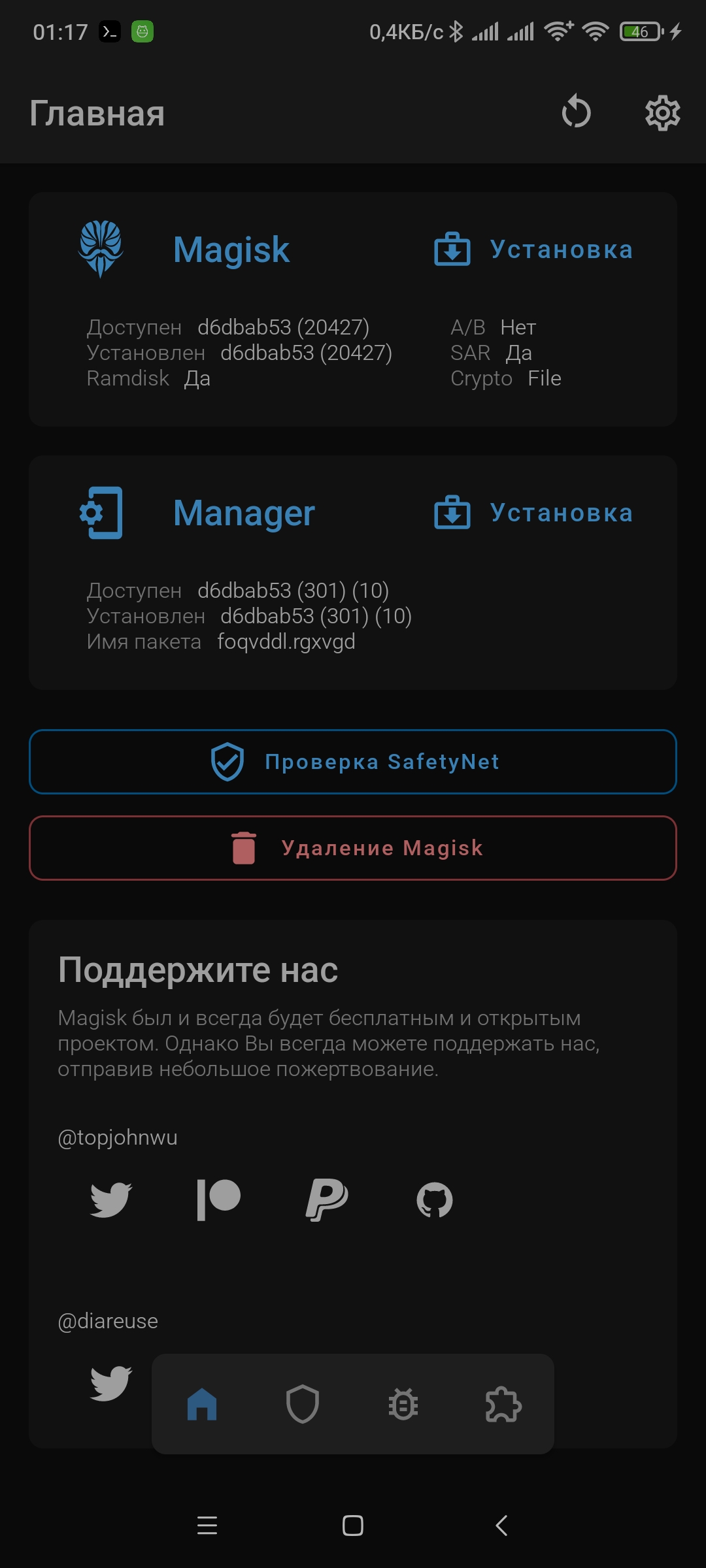Switch to the Superuser shield tab

303,1404
